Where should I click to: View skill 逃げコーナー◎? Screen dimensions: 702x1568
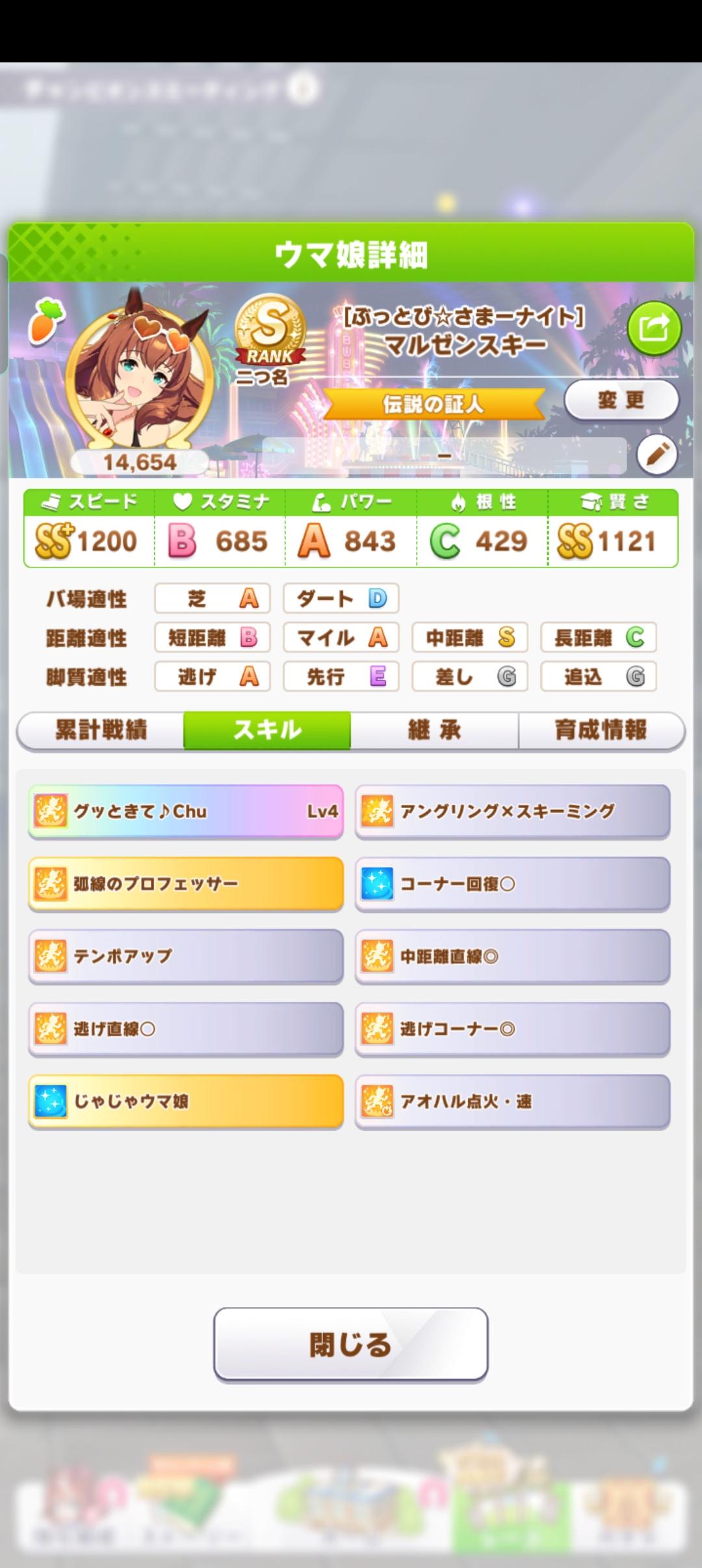click(512, 1029)
